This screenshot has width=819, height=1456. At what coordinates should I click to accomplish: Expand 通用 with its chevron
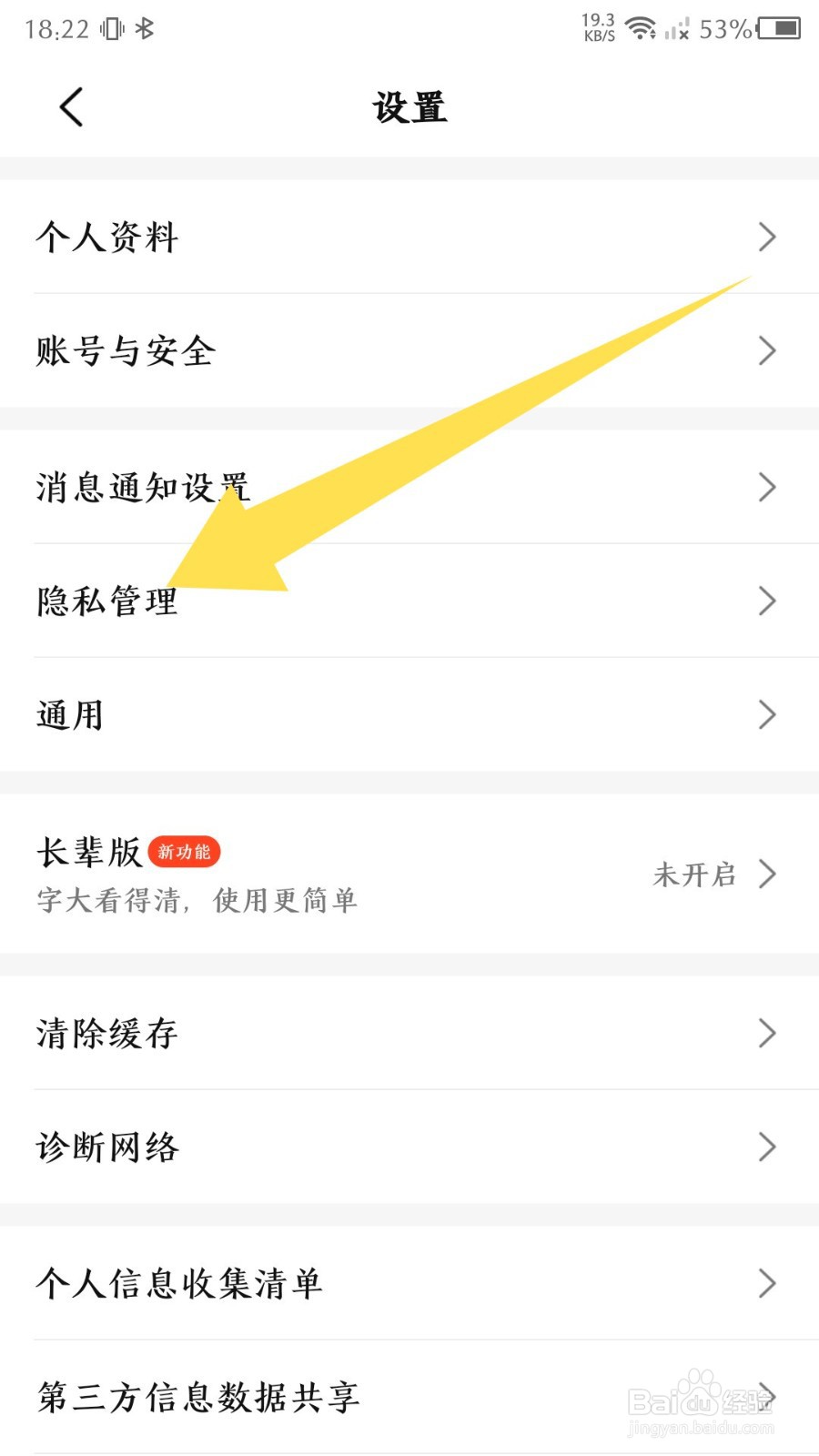coord(765,715)
